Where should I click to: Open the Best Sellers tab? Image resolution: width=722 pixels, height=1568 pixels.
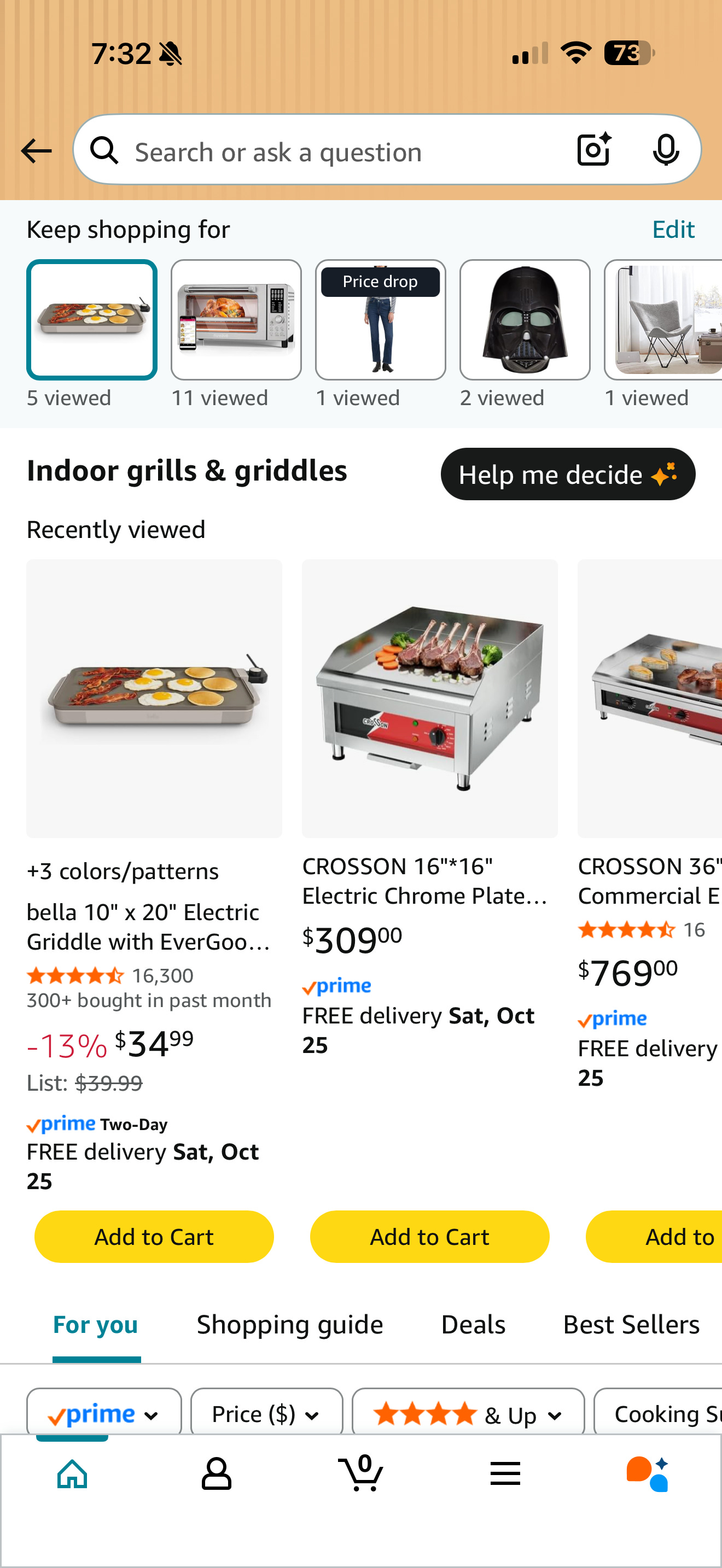631,1325
